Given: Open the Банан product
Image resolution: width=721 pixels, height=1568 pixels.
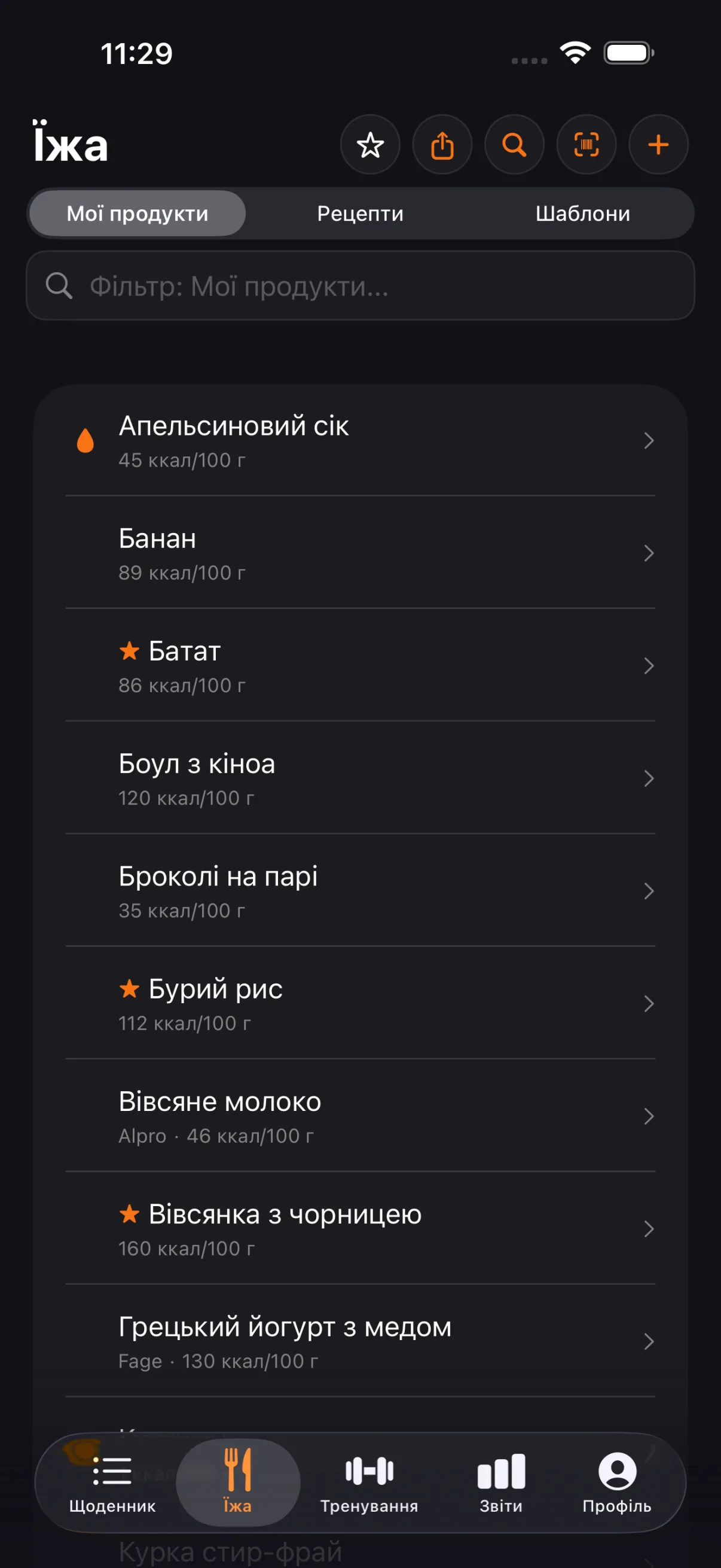Looking at the screenshot, I should tap(360, 553).
